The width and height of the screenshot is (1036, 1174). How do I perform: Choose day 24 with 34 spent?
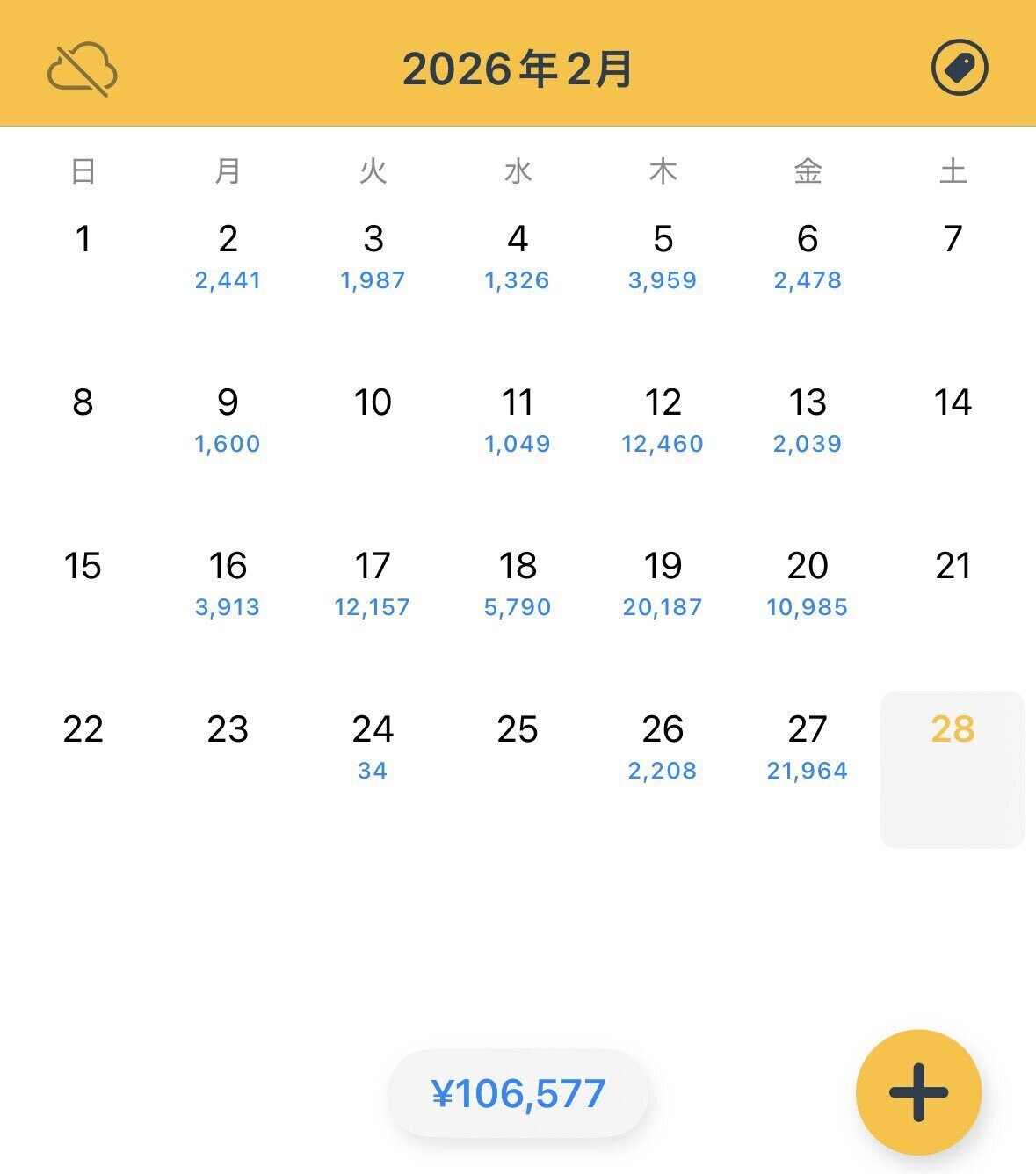point(373,746)
